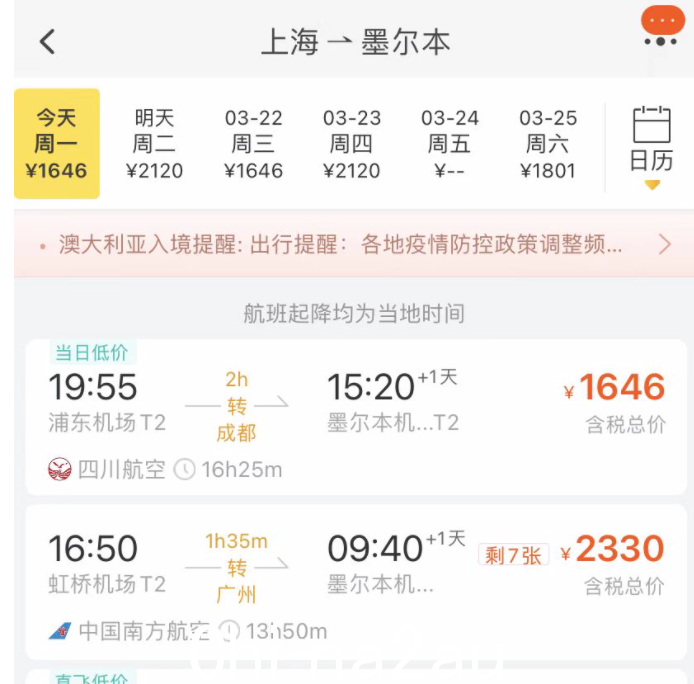Open the 四川航空 19:55 flight at ¥1646
The height and width of the screenshot is (684, 694).
point(355,417)
